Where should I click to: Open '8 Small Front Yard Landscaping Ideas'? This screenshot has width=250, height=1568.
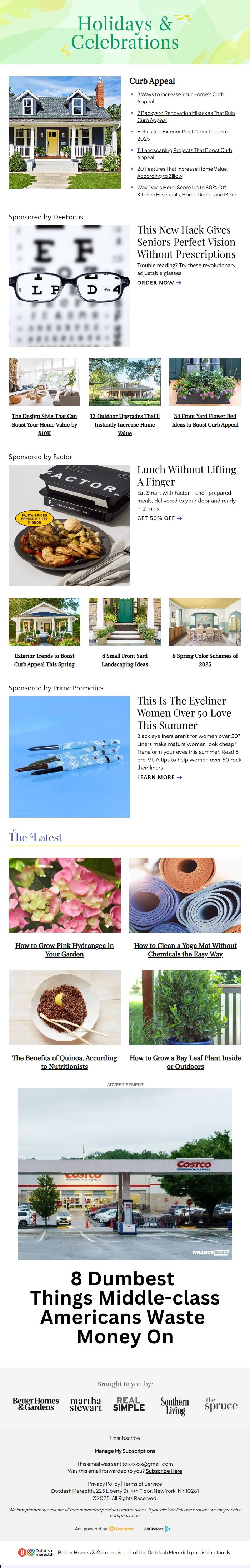124,660
